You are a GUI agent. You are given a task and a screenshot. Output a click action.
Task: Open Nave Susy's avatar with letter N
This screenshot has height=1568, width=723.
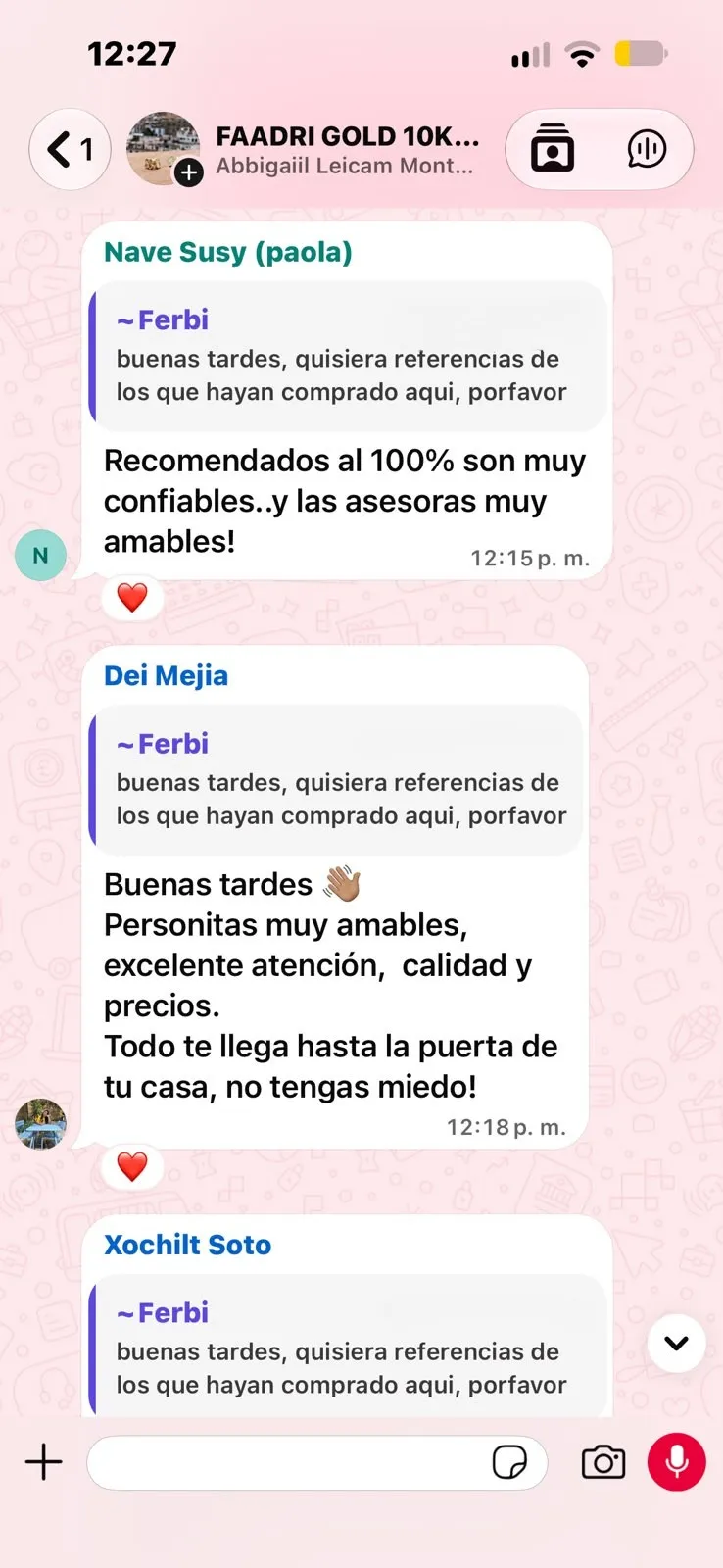click(40, 556)
